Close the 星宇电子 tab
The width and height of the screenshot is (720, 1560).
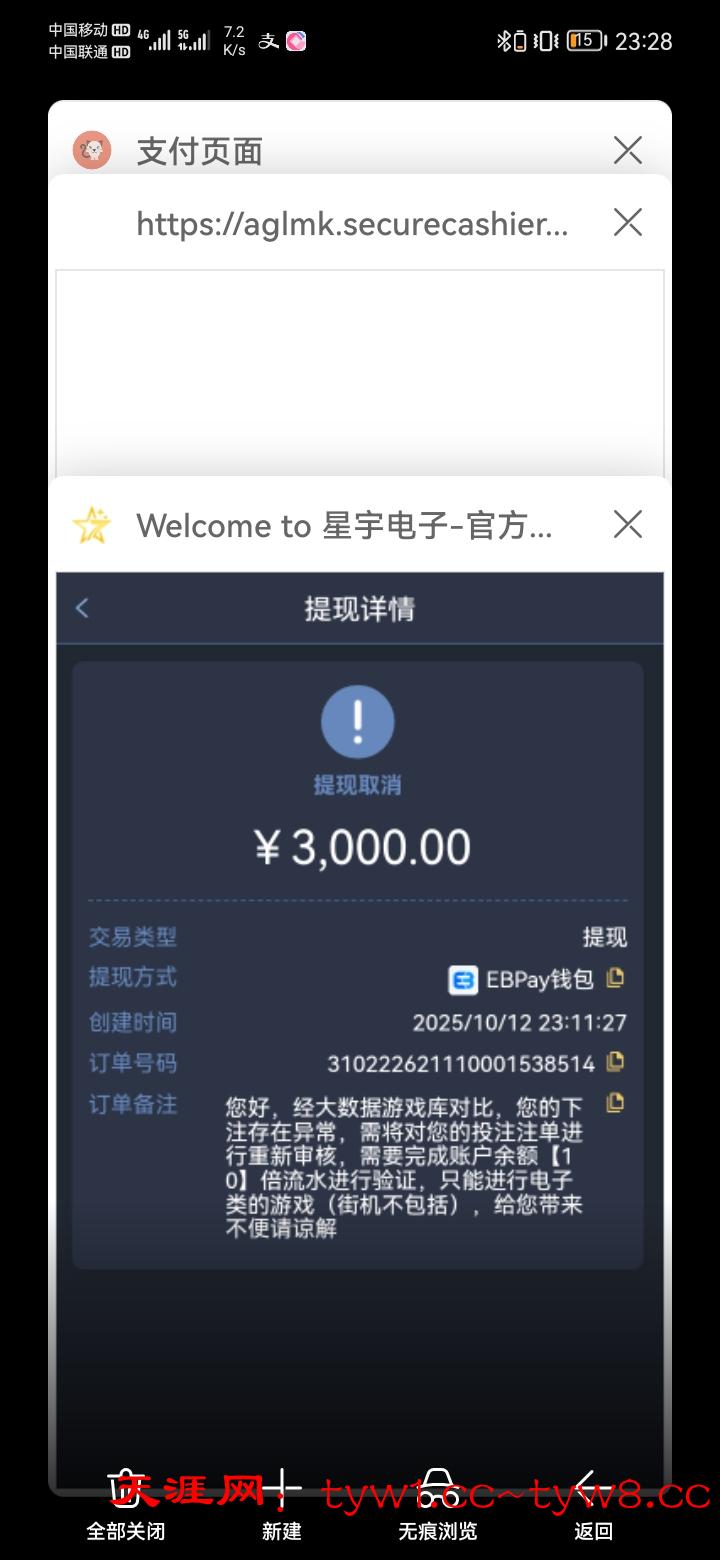coord(627,524)
